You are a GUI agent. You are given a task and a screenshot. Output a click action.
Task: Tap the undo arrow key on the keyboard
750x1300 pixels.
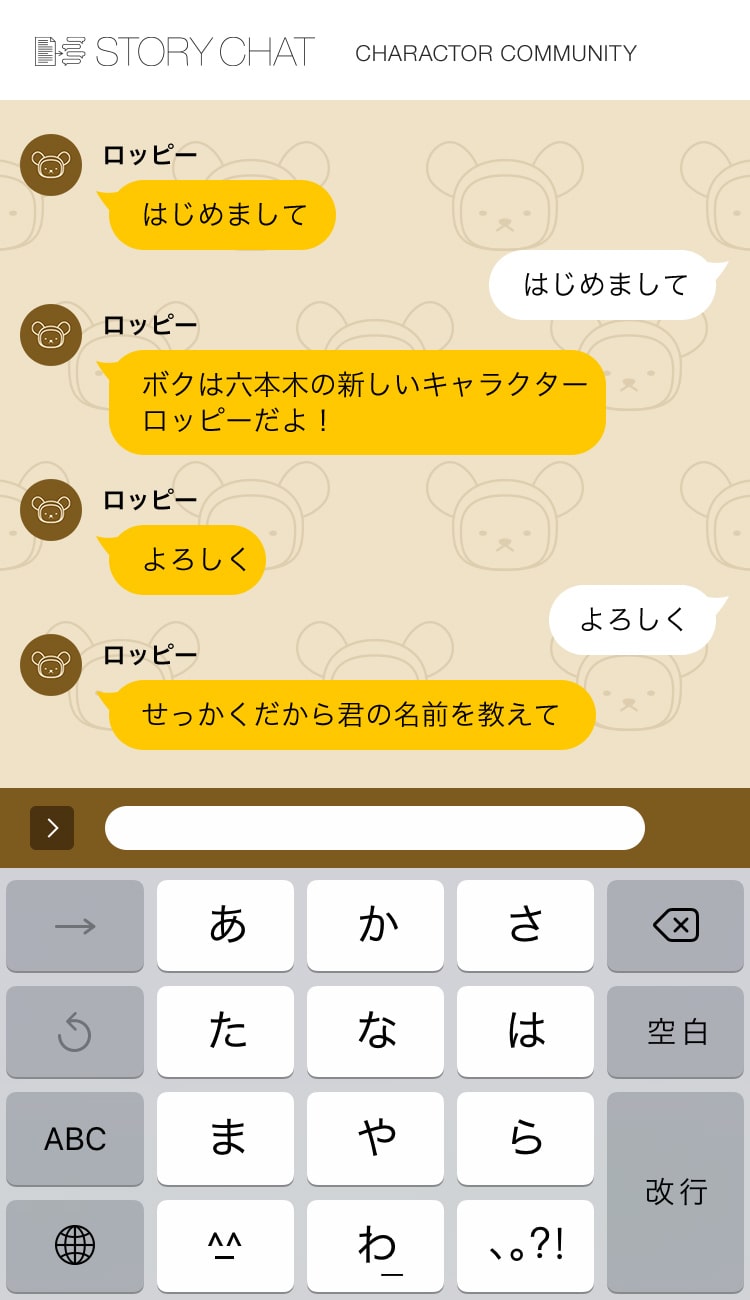[x=75, y=1032]
